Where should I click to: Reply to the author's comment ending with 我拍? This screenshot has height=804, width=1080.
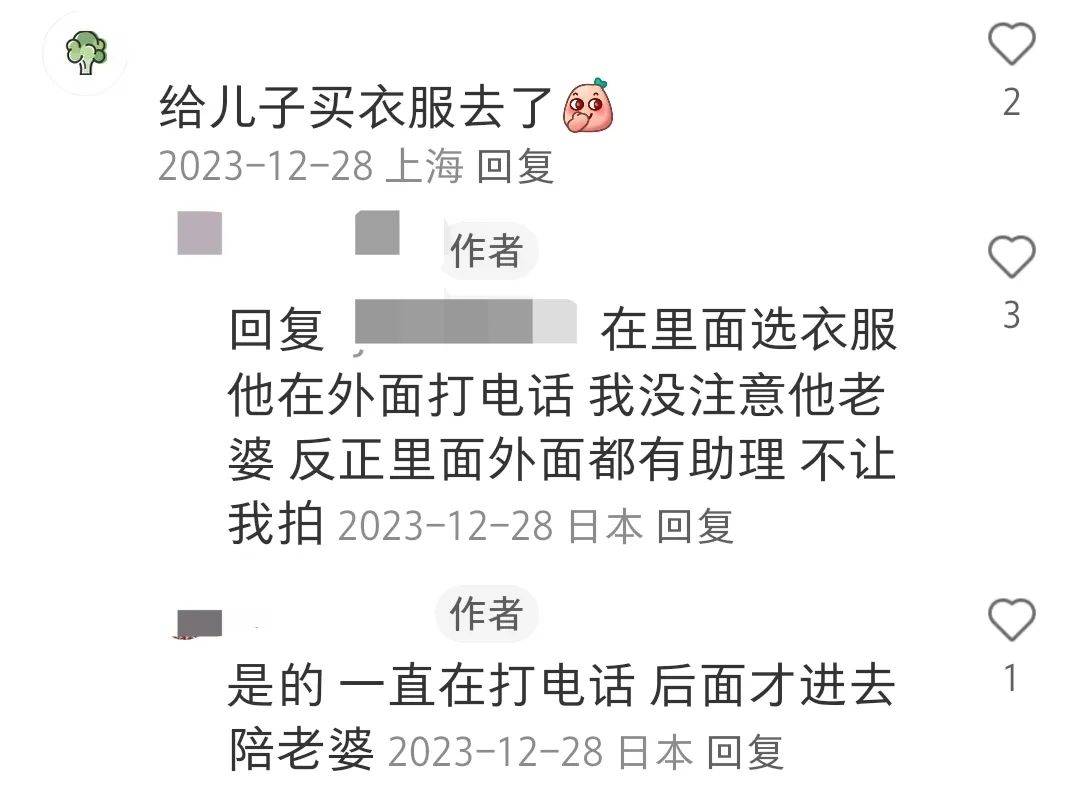click(695, 526)
